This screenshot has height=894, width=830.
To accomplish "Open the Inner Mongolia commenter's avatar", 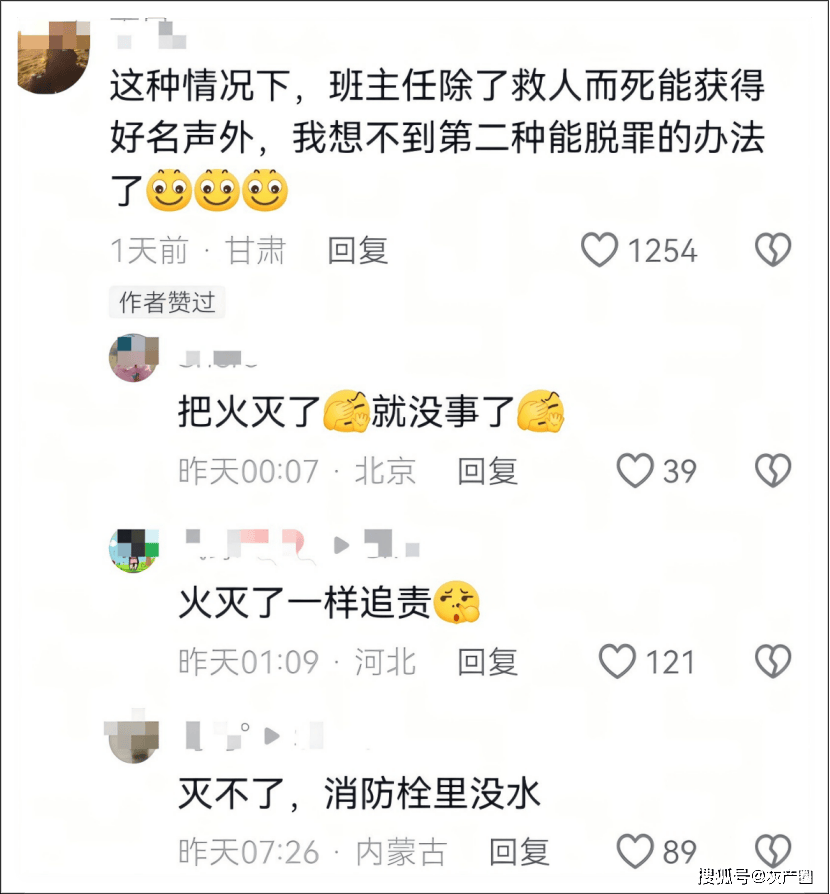I will point(132,739).
